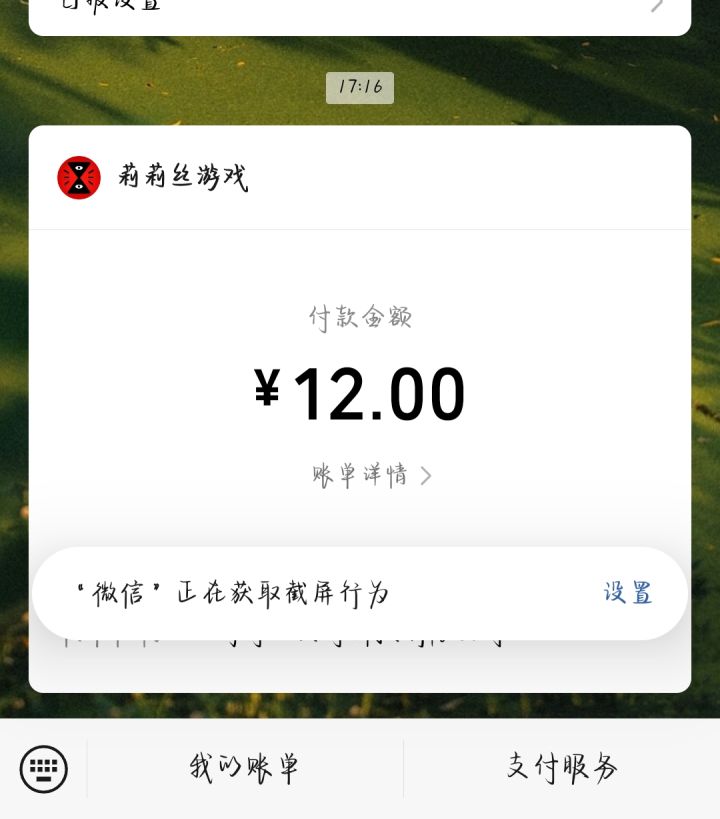The width and height of the screenshot is (720, 819).
Task: Switch to keyboard input mode
Action: tap(44, 769)
